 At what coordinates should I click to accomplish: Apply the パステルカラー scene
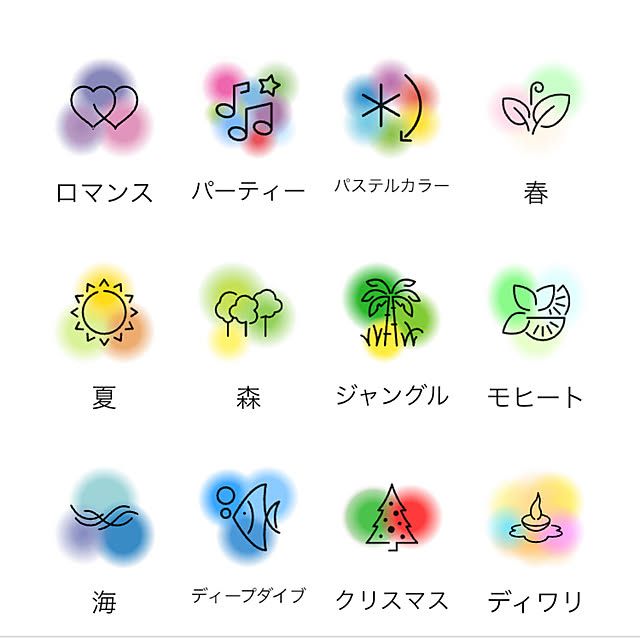[392, 110]
